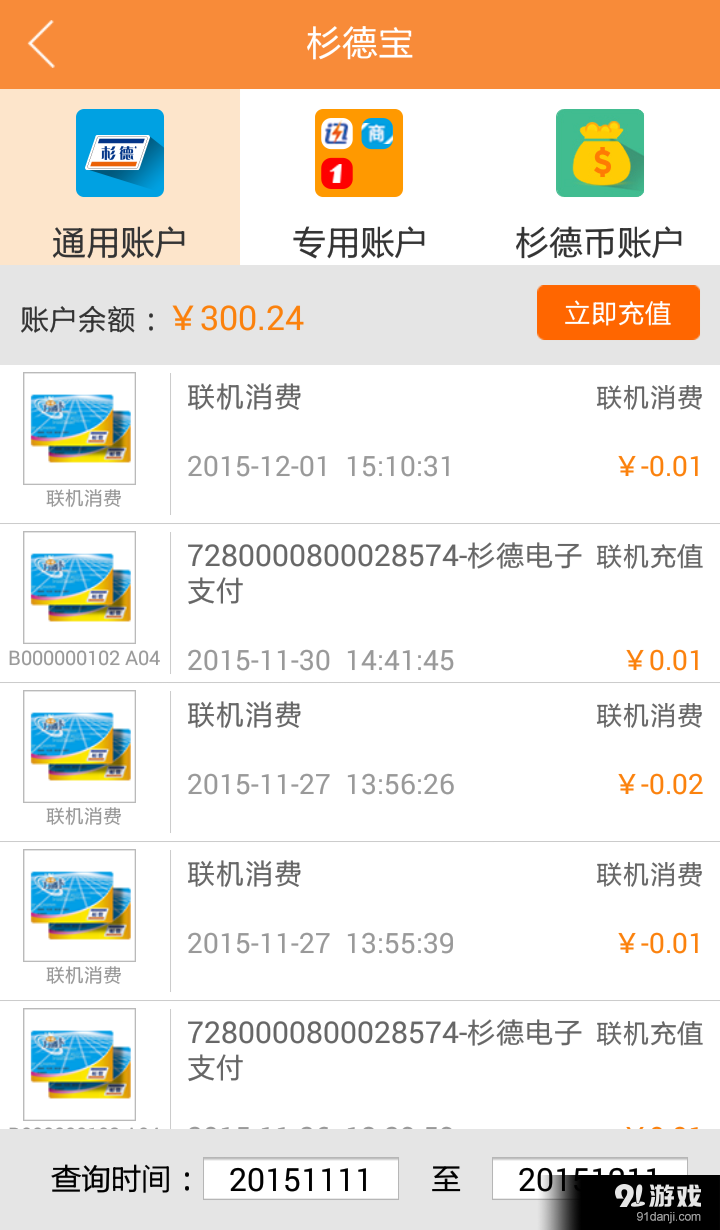Select the 杉德 card icon above 通用账户
The width and height of the screenshot is (720, 1230).
[120, 153]
